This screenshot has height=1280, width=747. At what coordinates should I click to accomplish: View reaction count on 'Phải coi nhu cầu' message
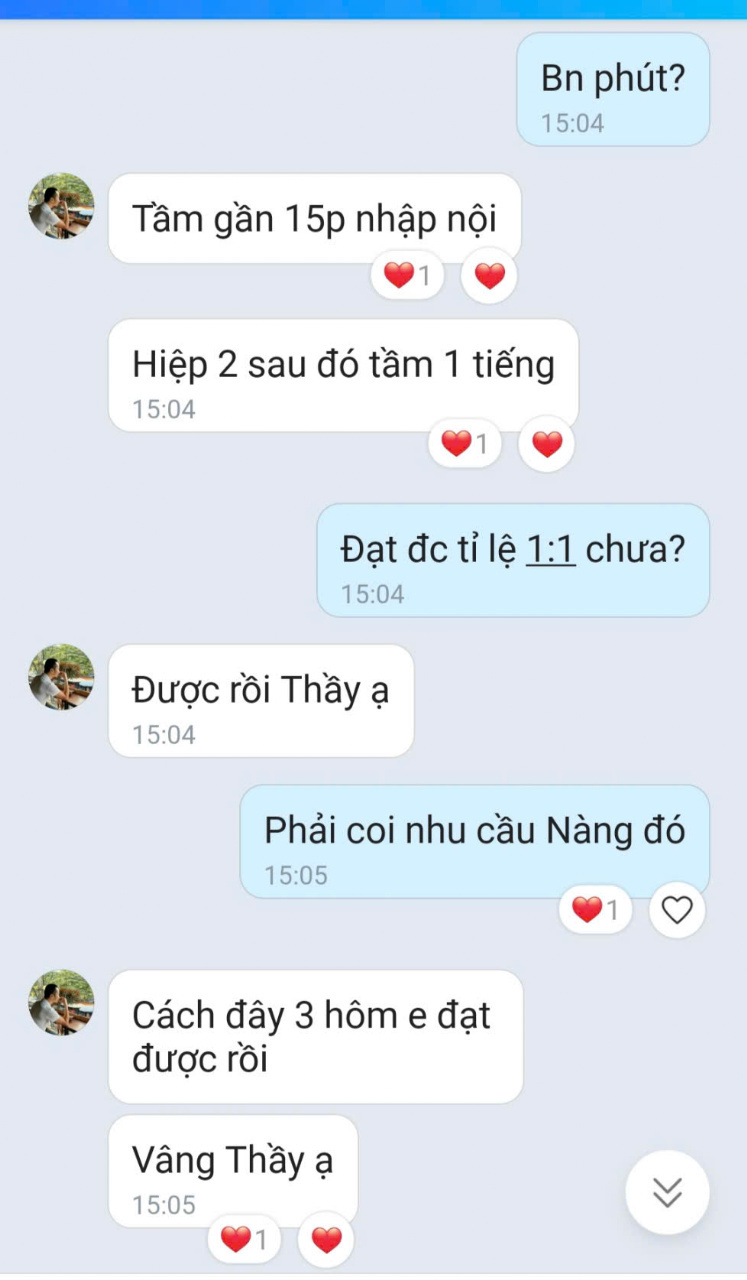(x=595, y=910)
